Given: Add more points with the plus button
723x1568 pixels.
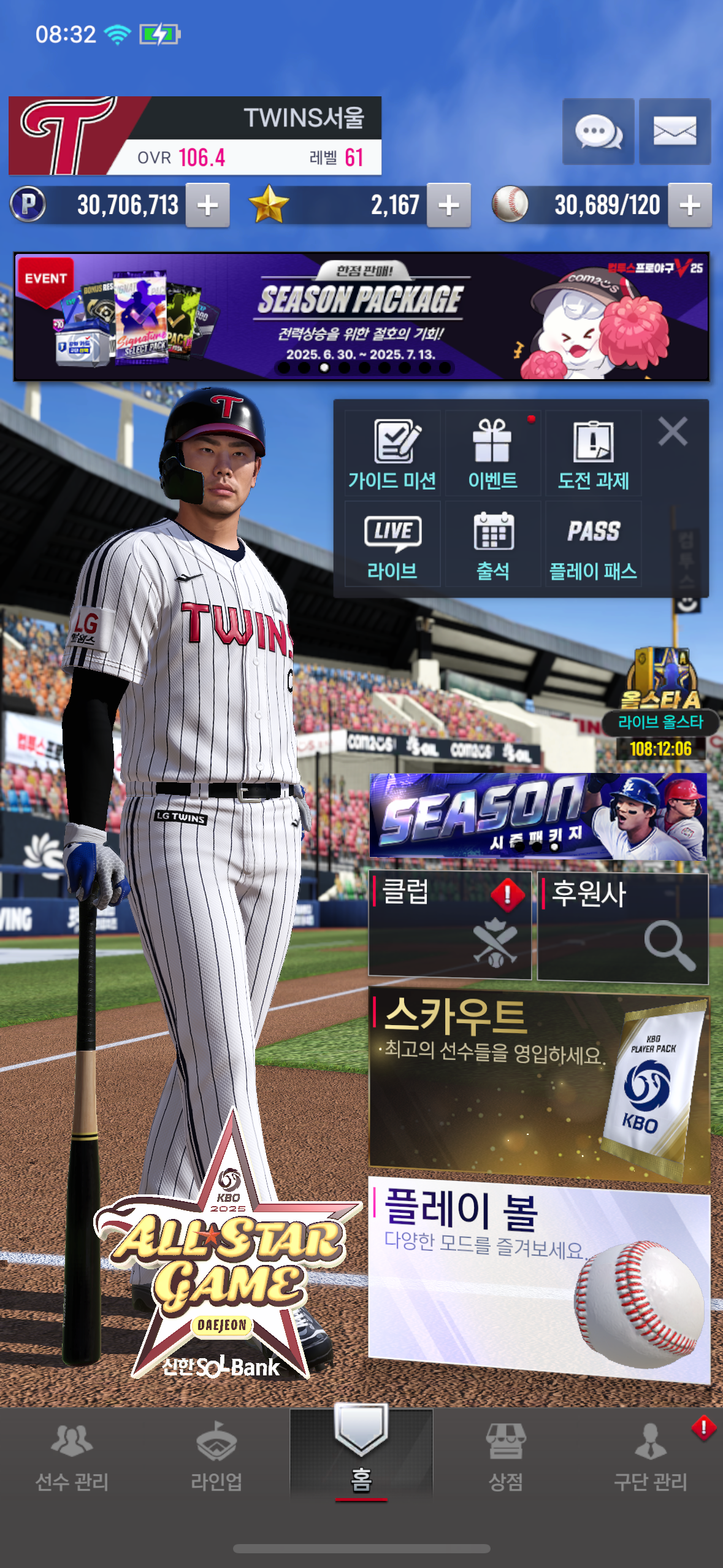Looking at the screenshot, I should (x=207, y=206).
